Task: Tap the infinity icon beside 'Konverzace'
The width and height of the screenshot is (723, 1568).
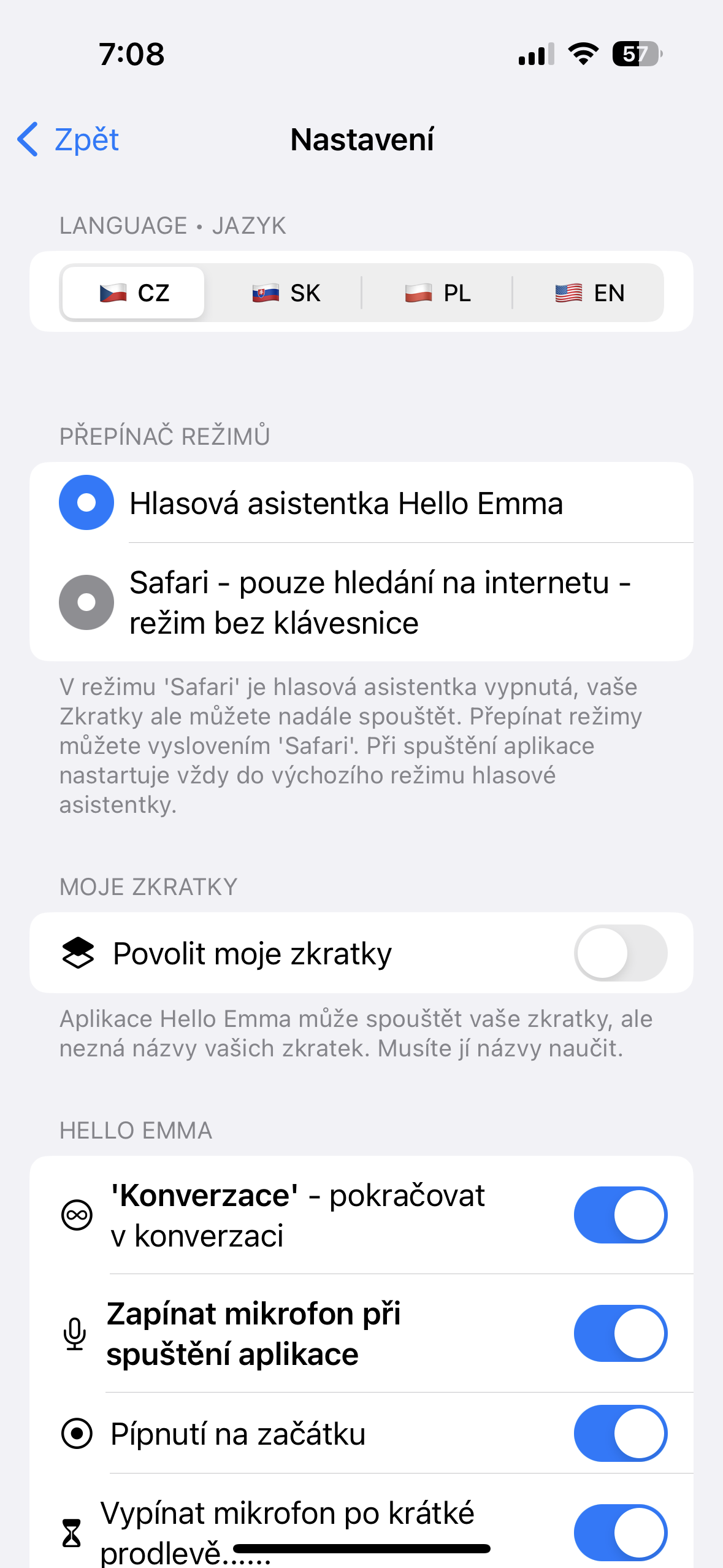Action: (76, 1214)
